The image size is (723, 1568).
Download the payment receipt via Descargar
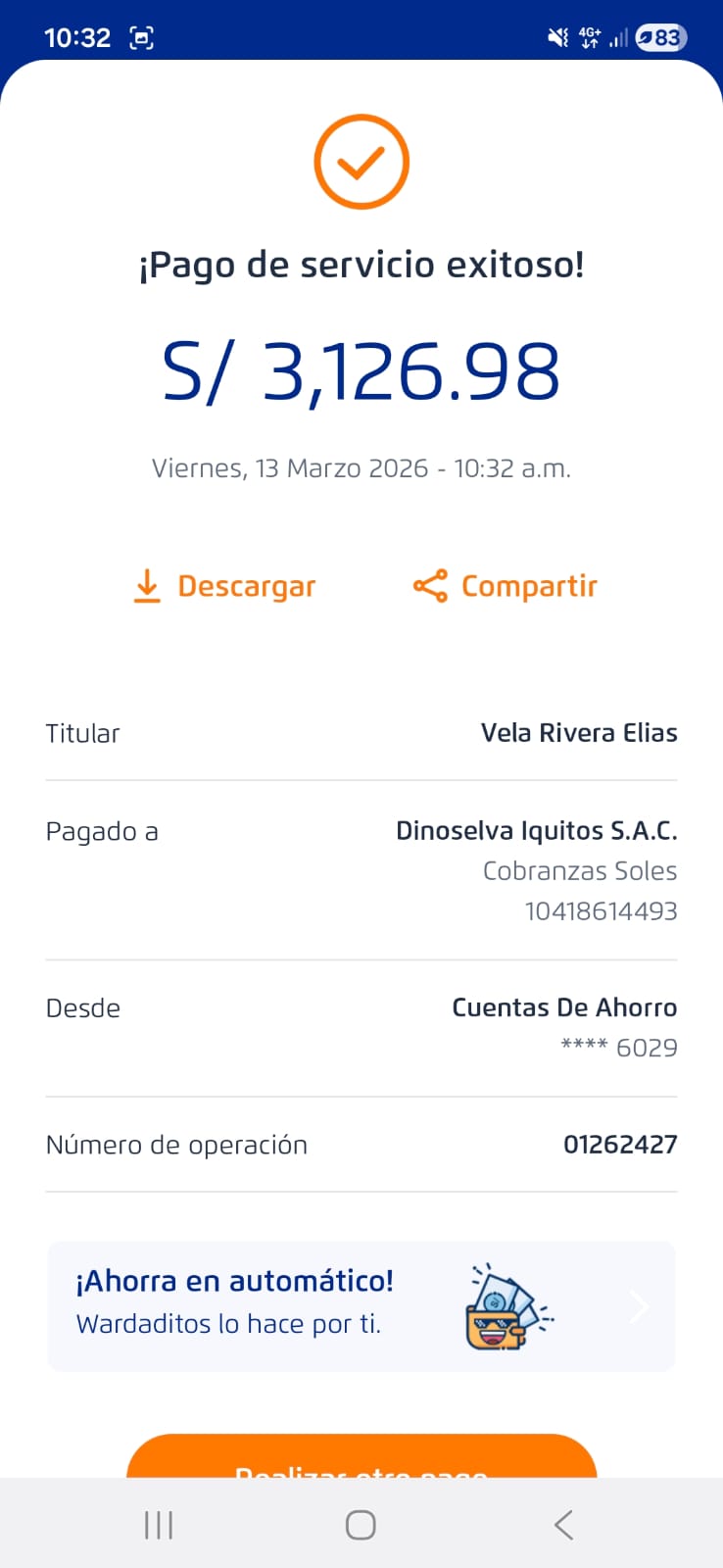coord(225,586)
